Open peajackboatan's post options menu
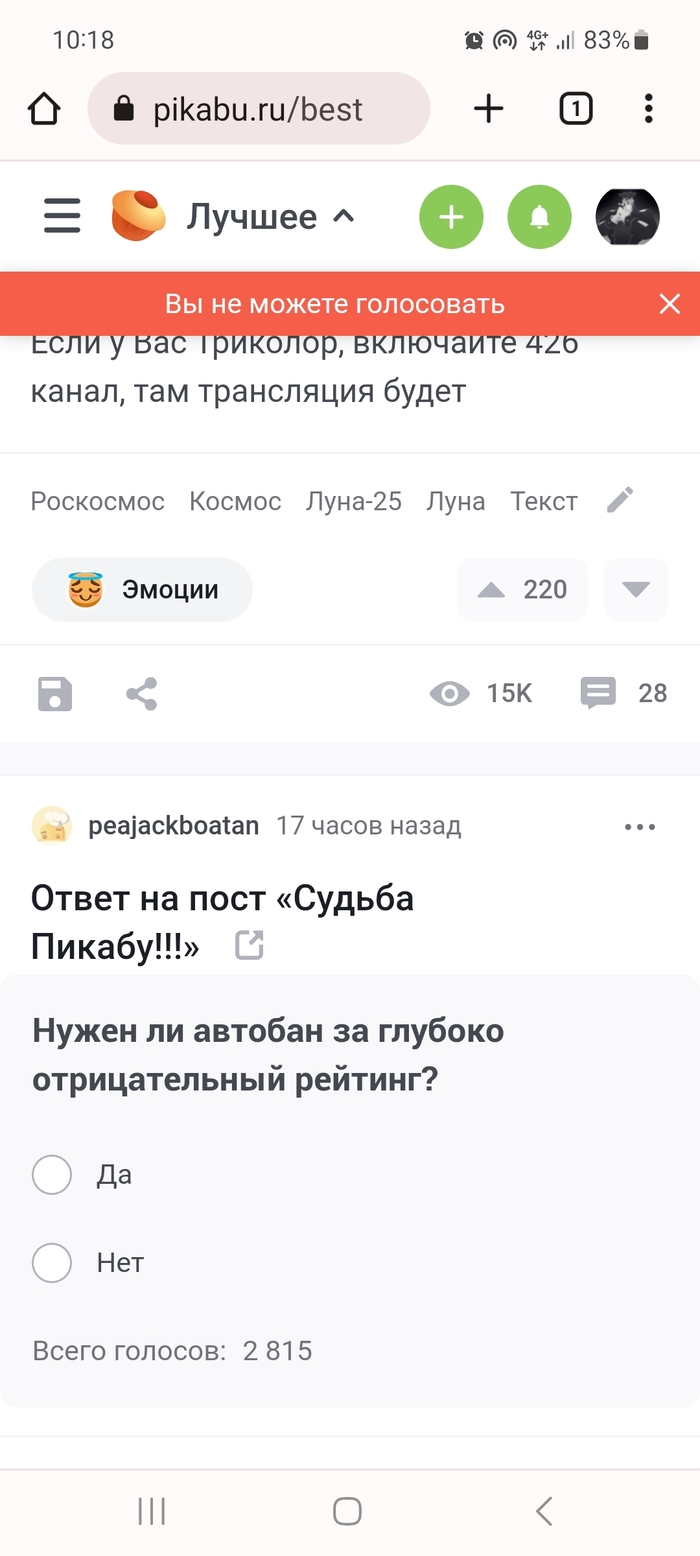The image size is (700, 1556). [639, 827]
